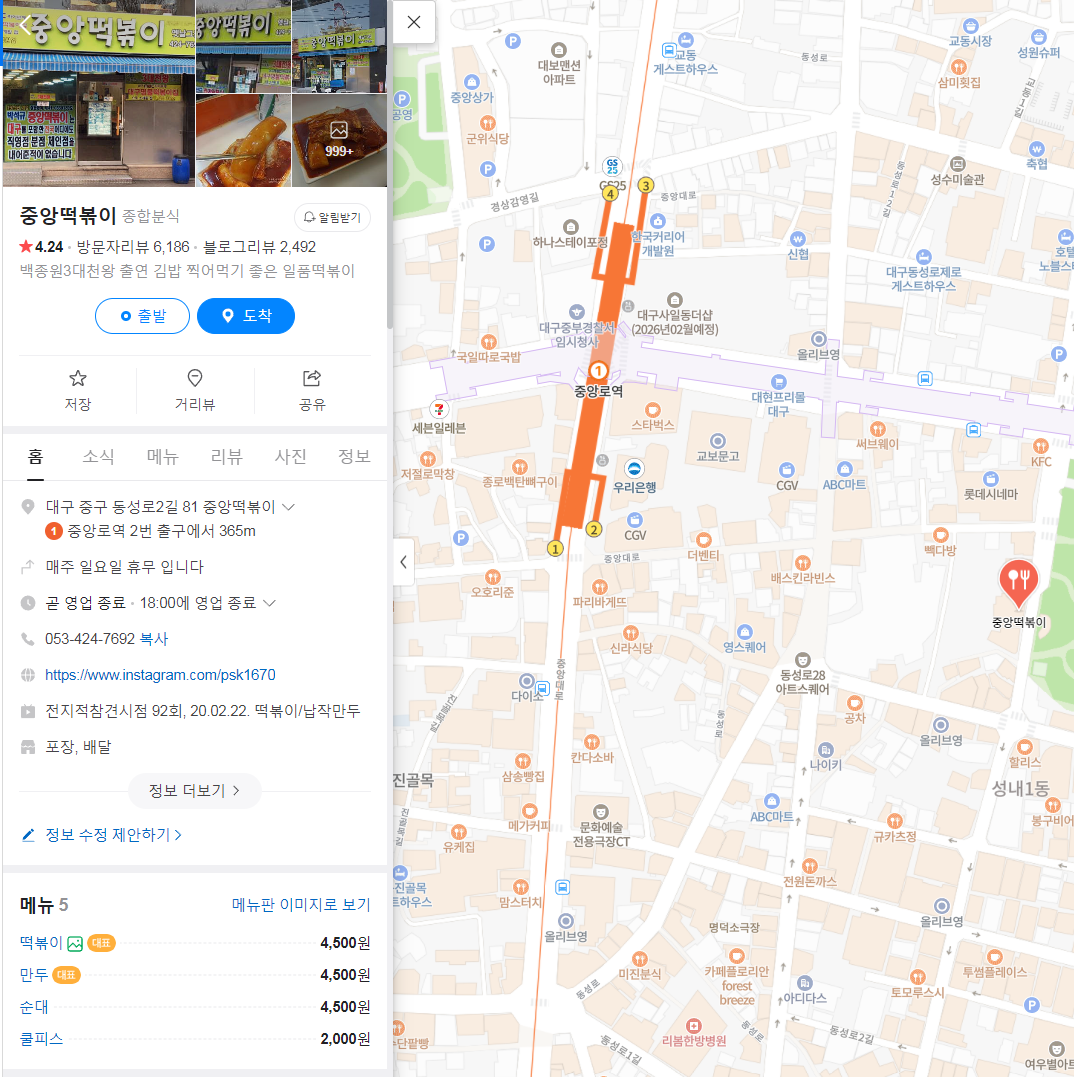
Task: Go back from the place detail
Action: tap(26, 23)
